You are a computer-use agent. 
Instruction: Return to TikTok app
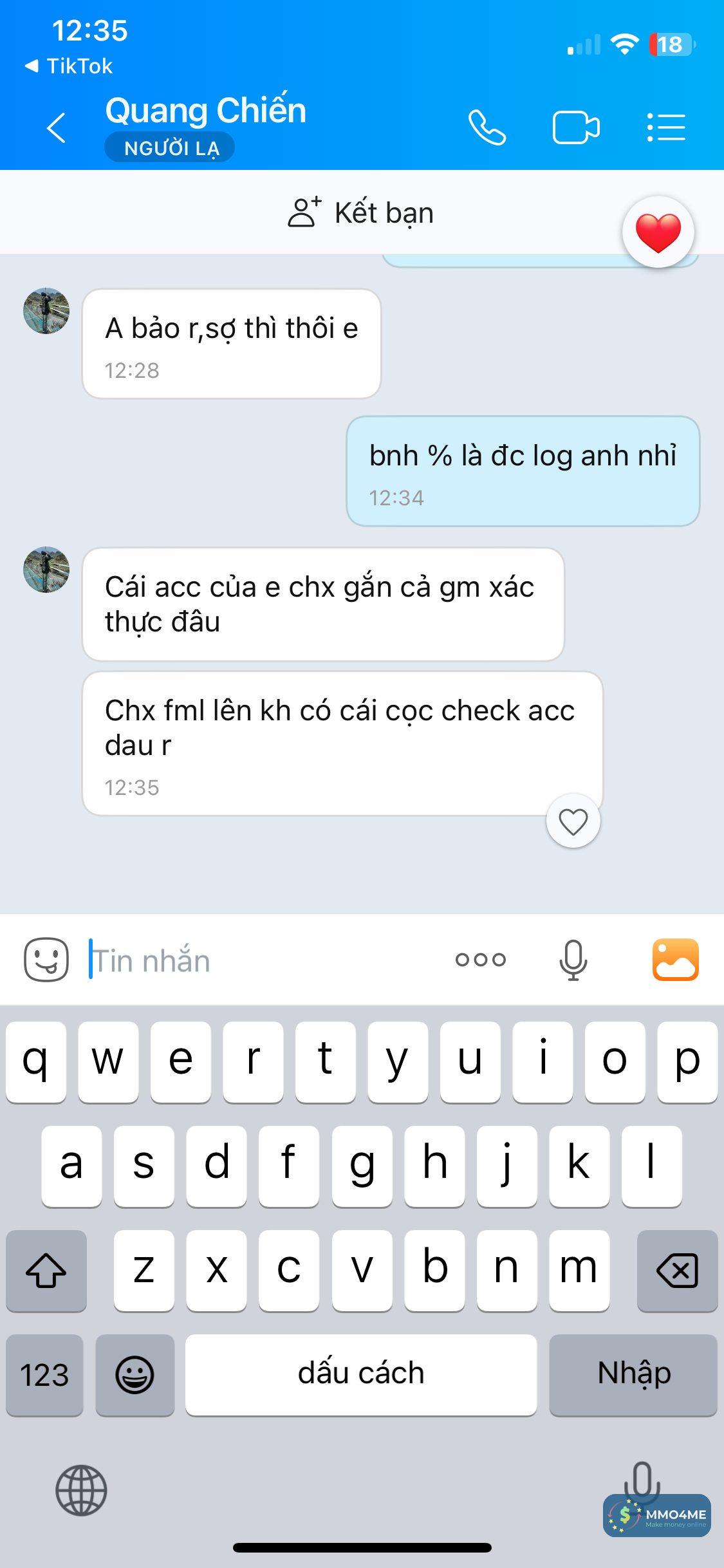click(x=69, y=66)
